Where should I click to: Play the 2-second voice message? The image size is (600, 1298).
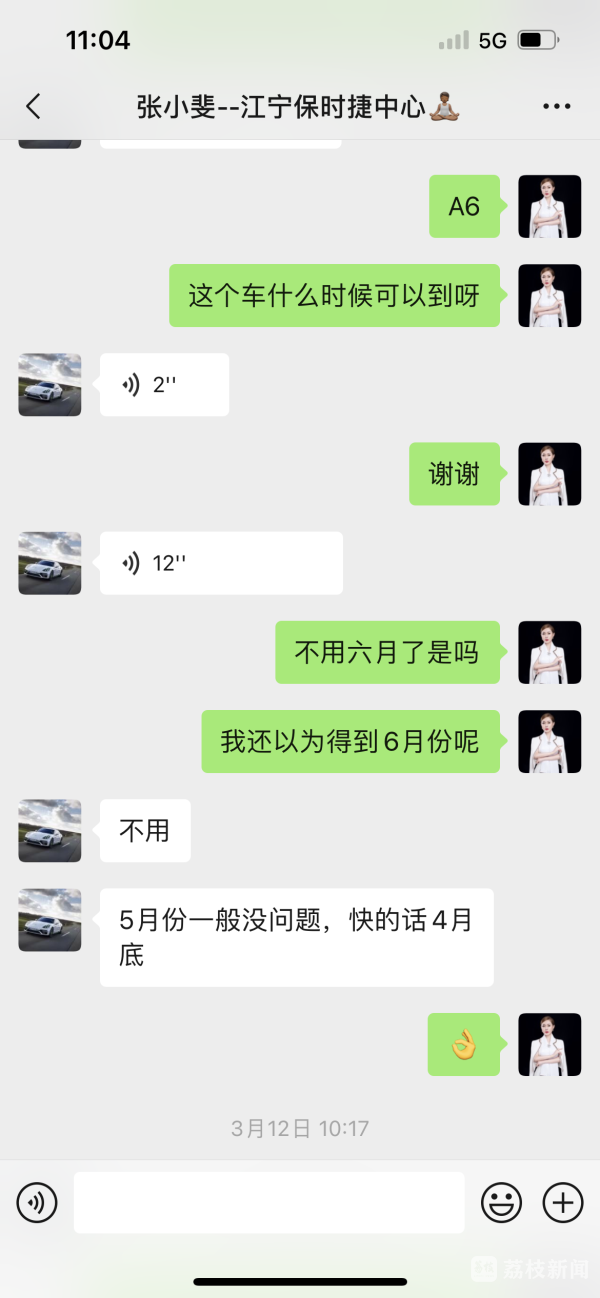coord(164,385)
